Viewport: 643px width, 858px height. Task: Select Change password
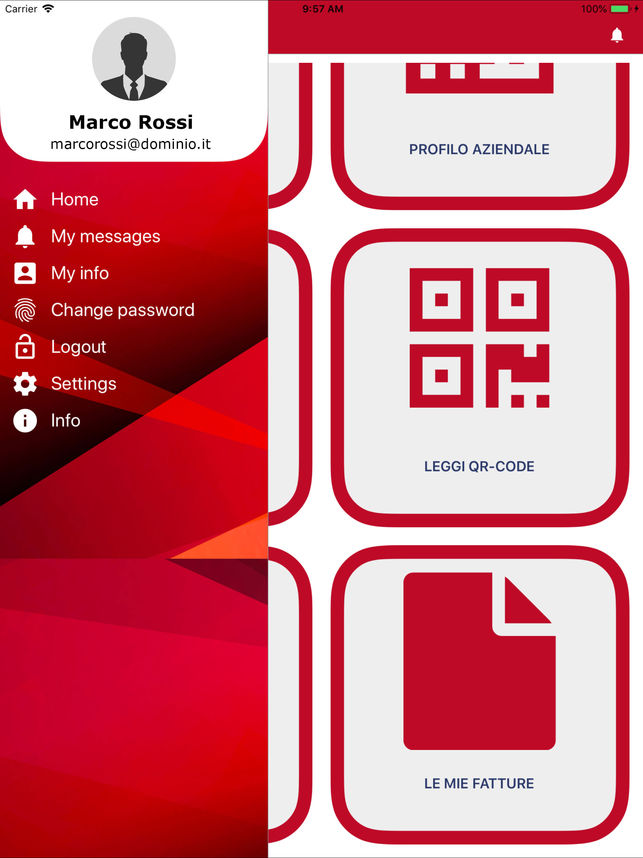(122, 310)
